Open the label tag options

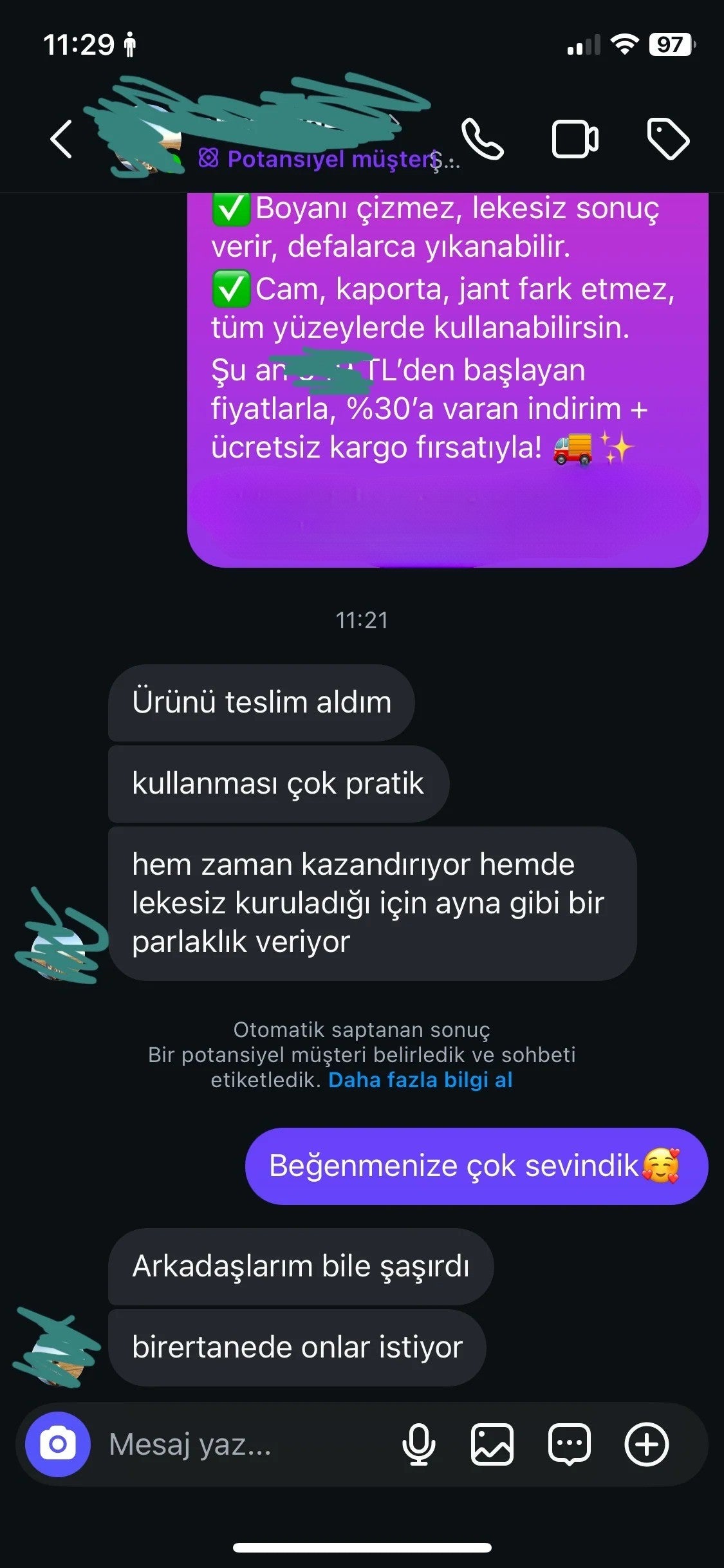pyautogui.click(x=667, y=138)
